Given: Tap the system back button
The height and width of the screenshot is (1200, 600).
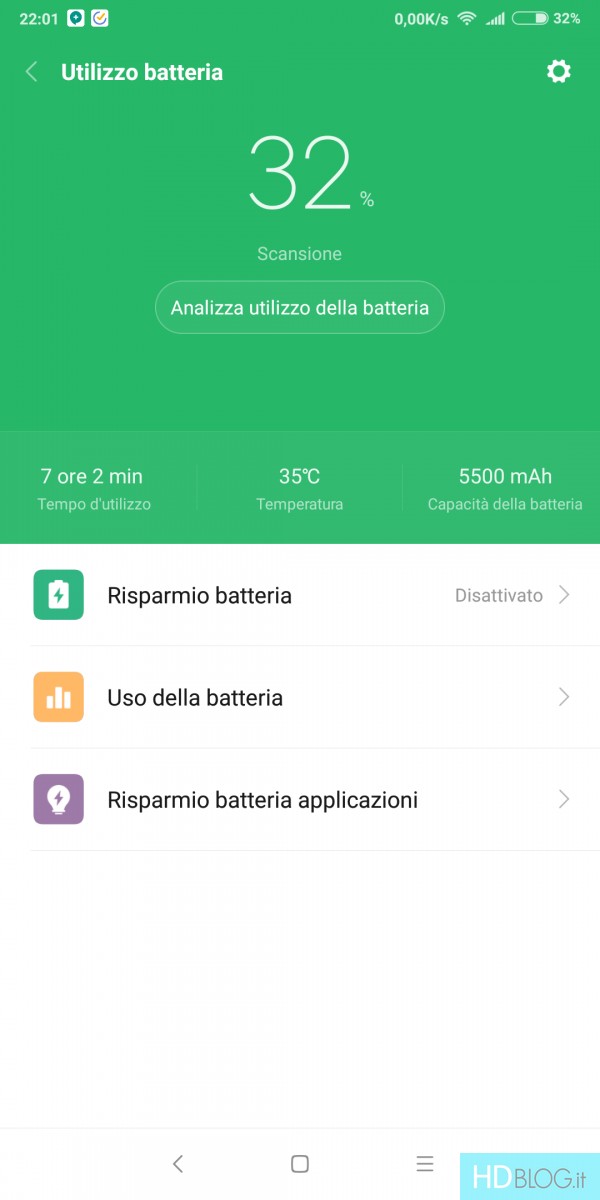Looking at the screenshot, I should [178, 1163].
